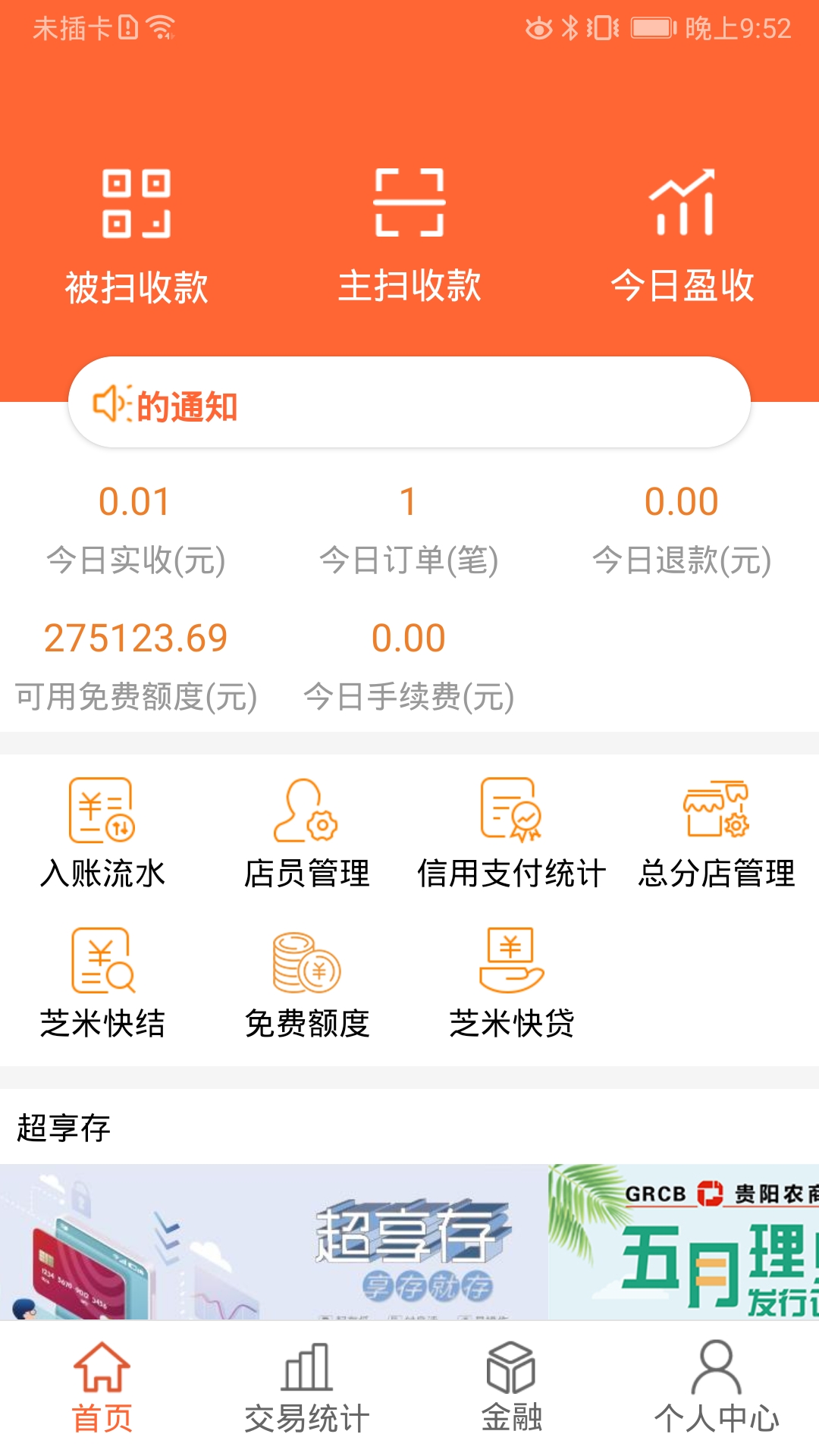View 今日盈收 earnings chart
This screenshot has width=819, height=1456.
point(682,227)
